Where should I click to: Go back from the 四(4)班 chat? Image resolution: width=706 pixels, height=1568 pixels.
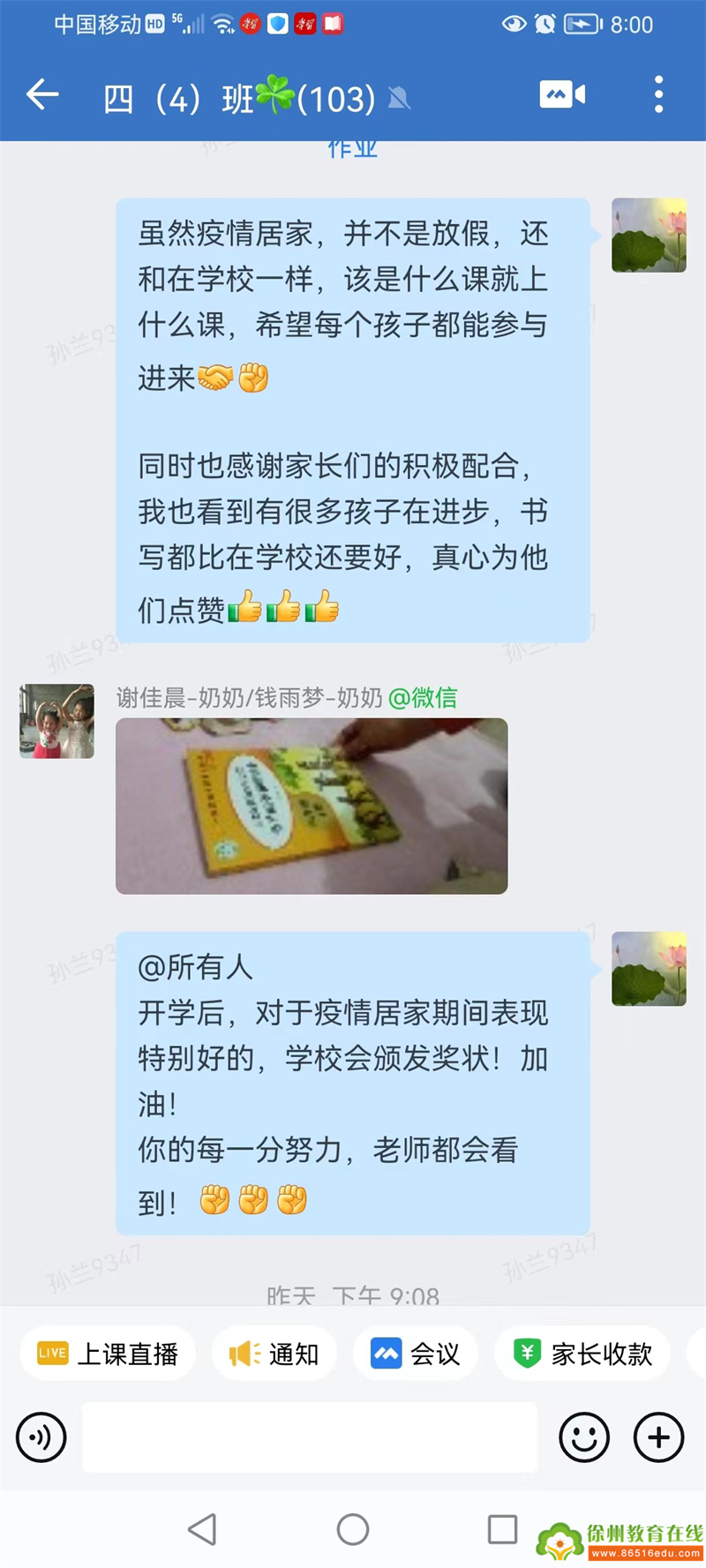(42, 94)
